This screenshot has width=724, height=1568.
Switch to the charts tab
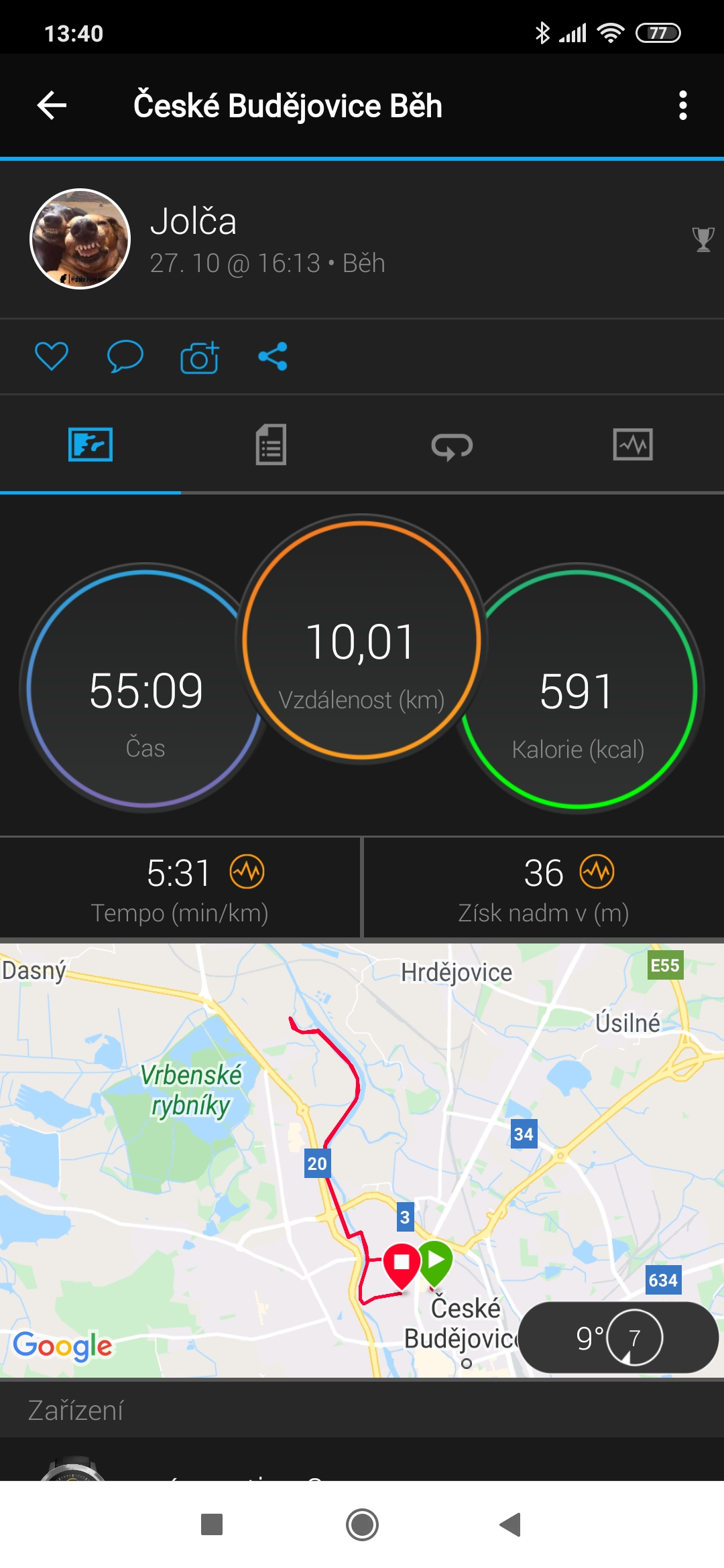pyautogui.click(x=633, y=444)
